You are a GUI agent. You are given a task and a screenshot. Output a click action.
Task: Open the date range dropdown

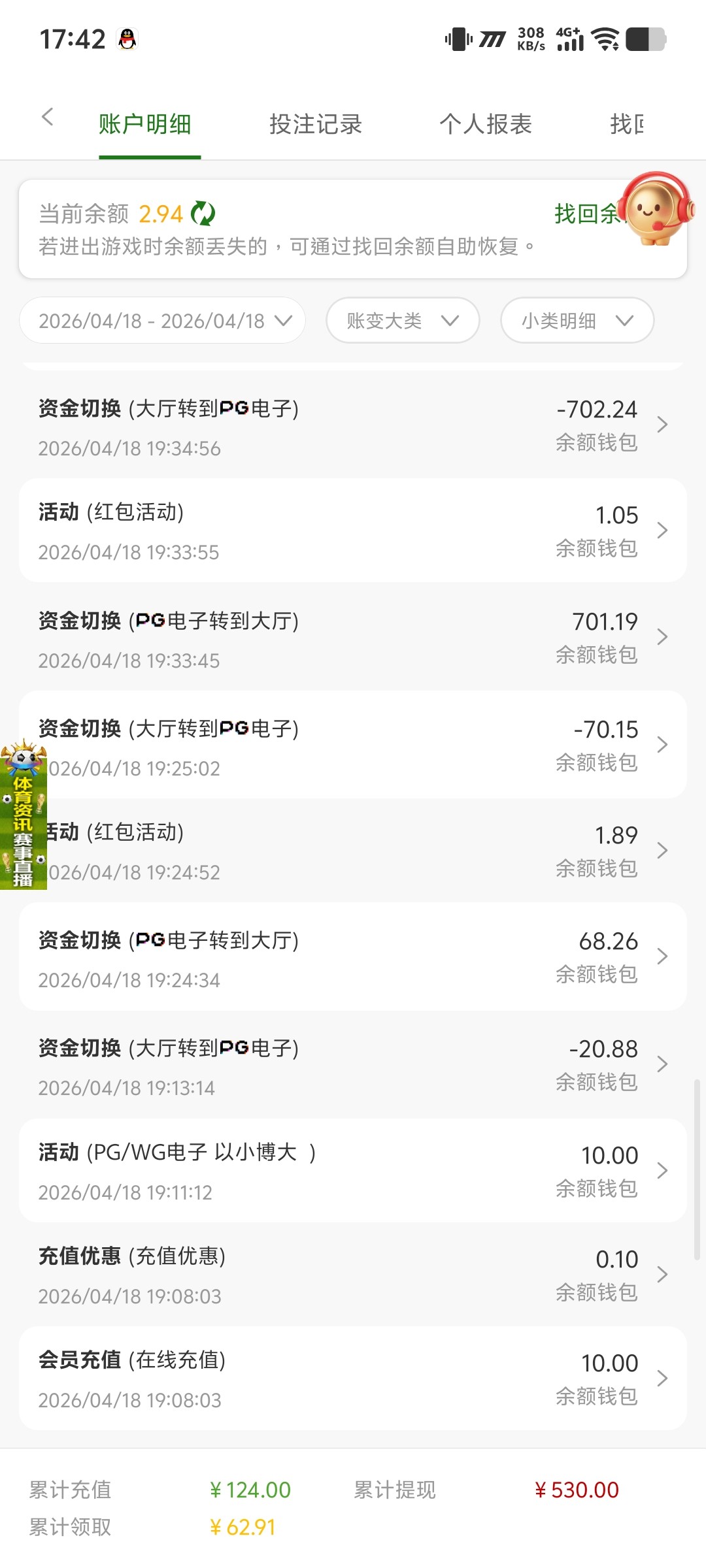coord(163,321)
